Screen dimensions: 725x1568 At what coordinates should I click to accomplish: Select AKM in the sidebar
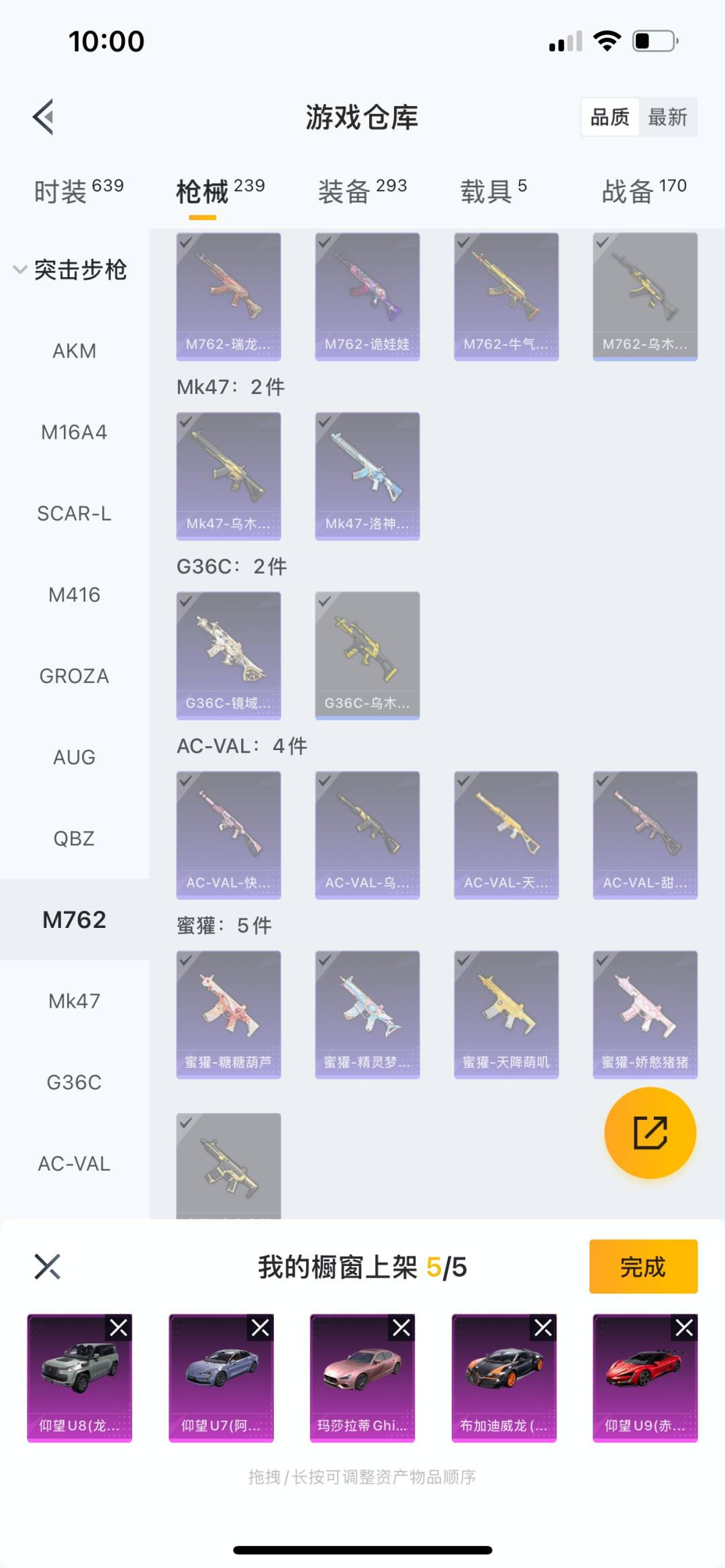click(74, 351)
